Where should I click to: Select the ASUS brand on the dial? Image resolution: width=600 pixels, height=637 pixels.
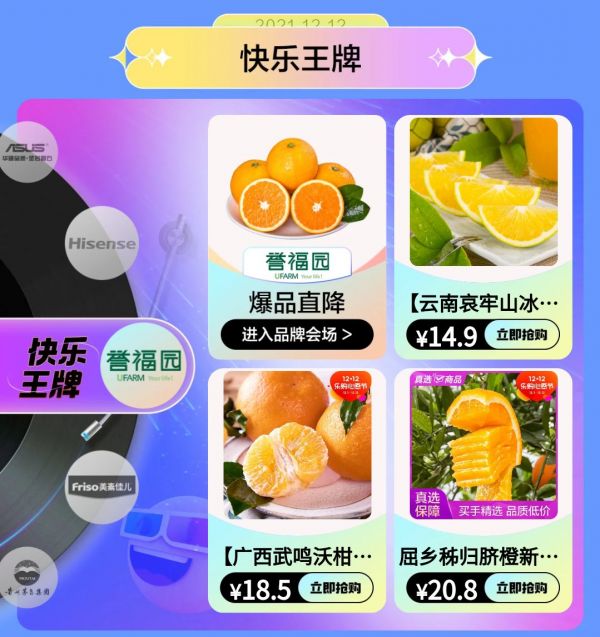pyautogui.click(x=28, y=152)
